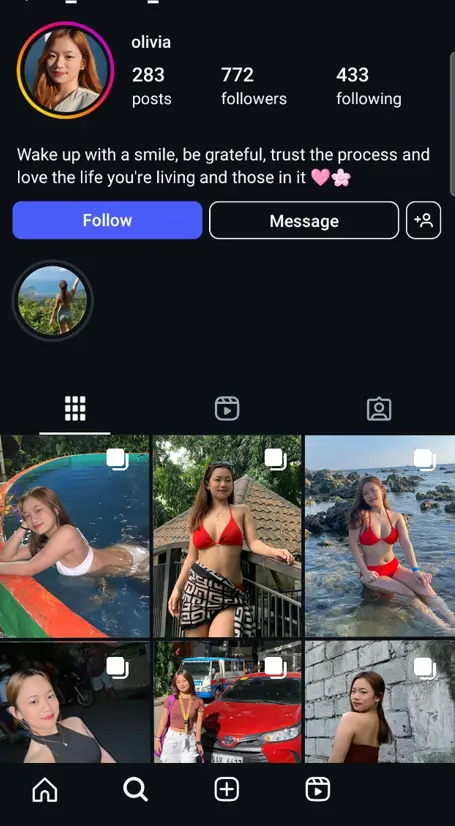This screenshot has width=455, height=826.
Task: Open the 772 followers list
Action: coord(254,86)
